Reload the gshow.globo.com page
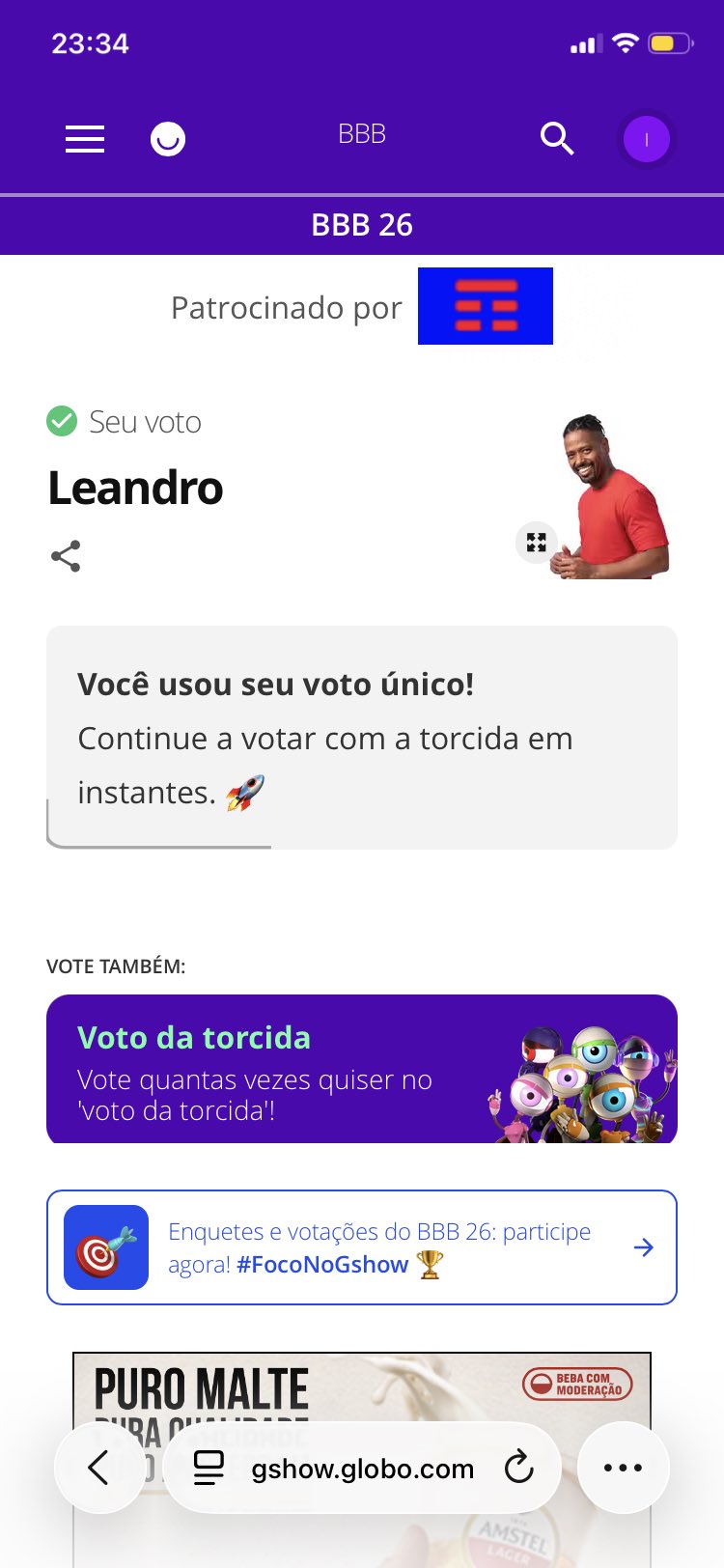724x1568 pixels. click(x=519, y=1468)
